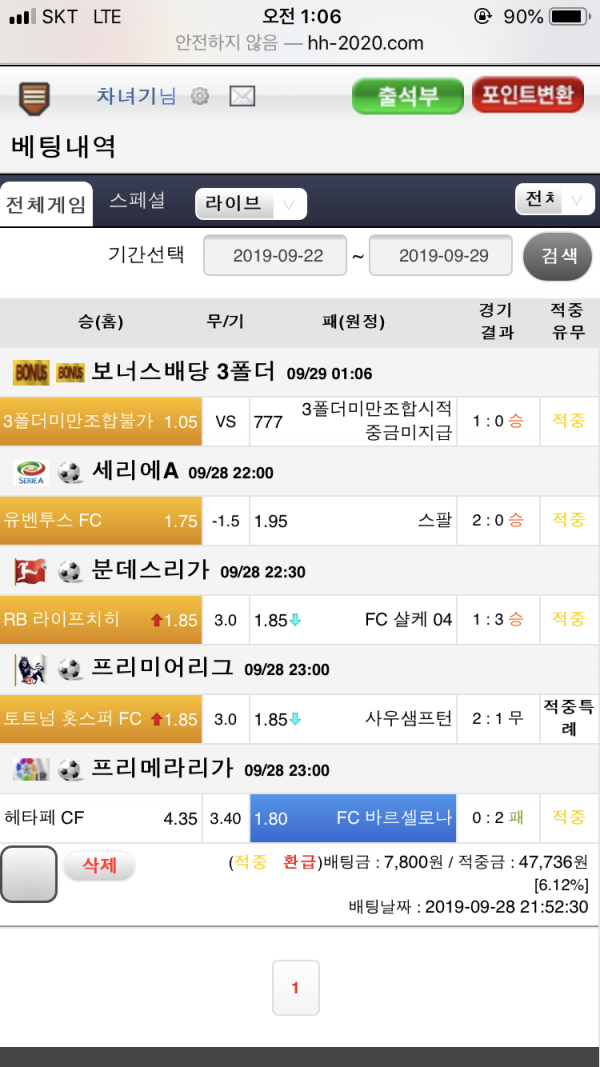Tap the green 출석부 button

click(407, 96)
